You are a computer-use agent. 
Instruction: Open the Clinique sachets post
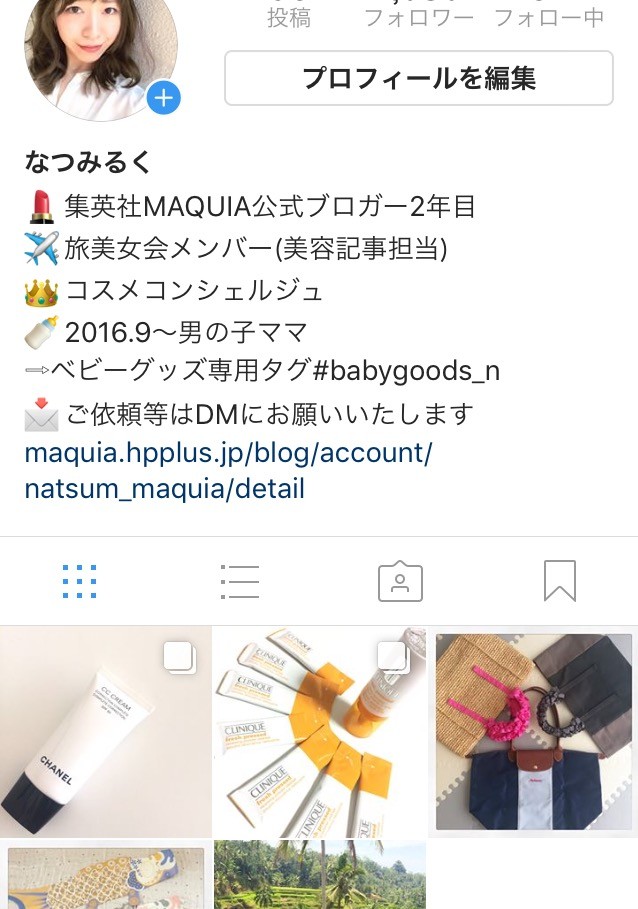click(319, 732)
